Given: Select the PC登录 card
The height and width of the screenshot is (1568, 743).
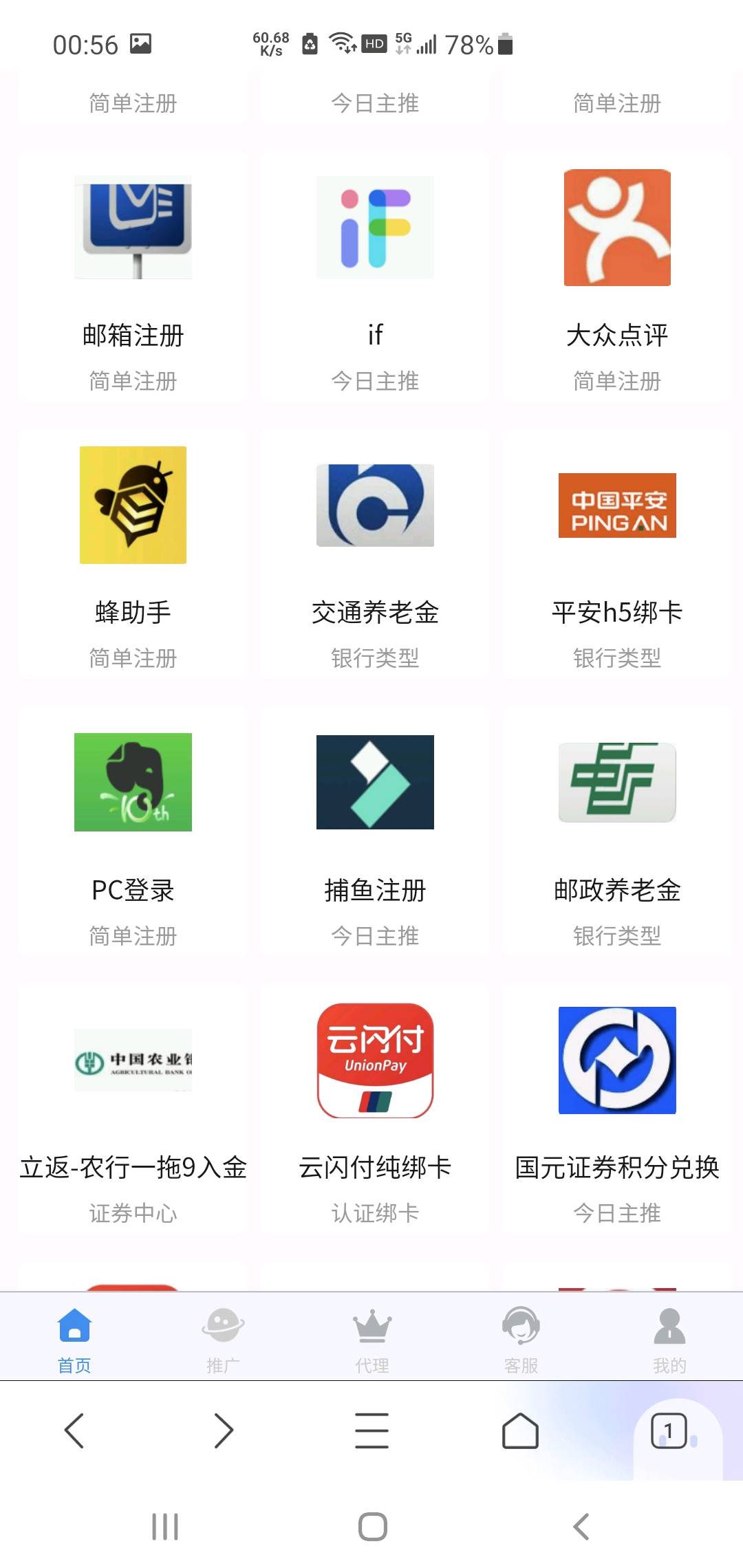Looking at the screenshot, I should point(133,832).
